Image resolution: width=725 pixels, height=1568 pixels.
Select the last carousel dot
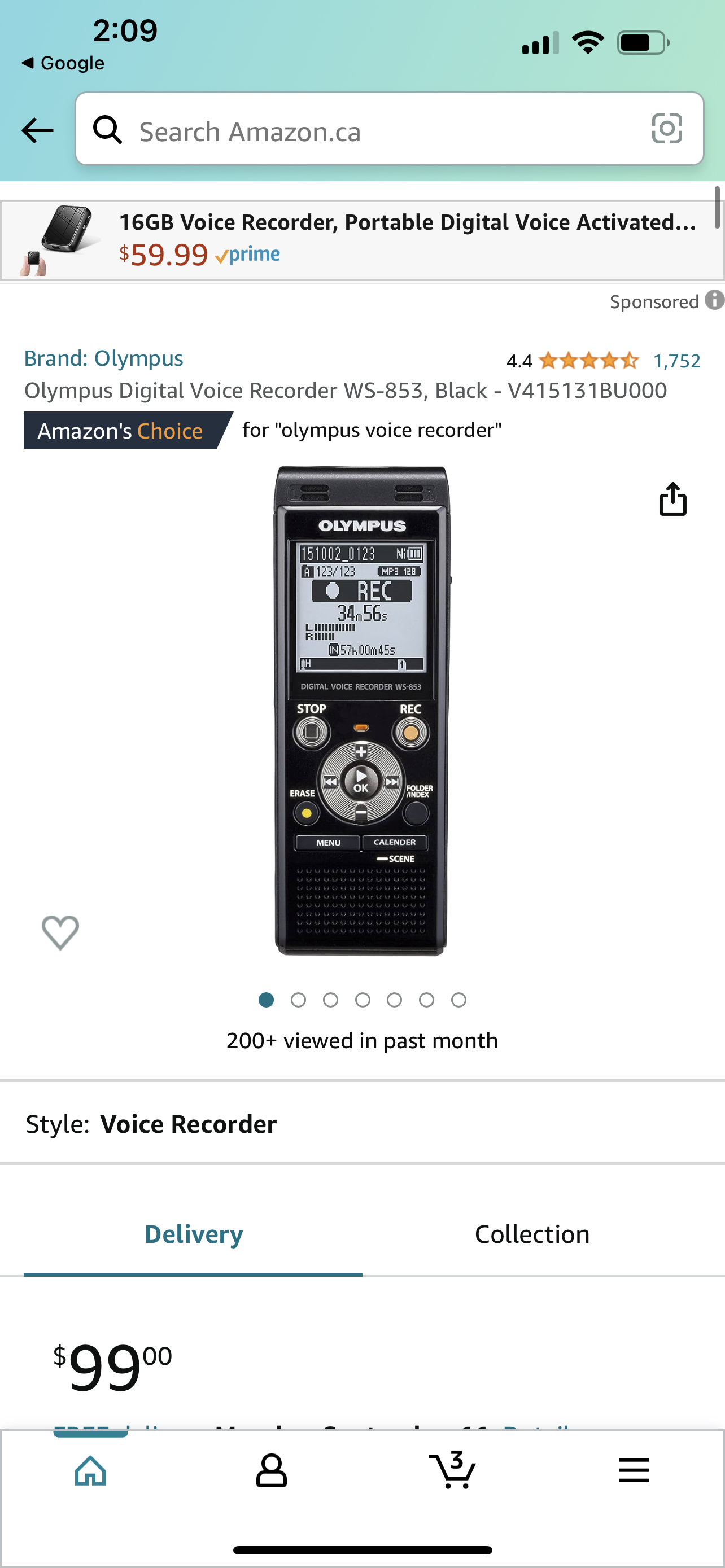(458, 1000)
